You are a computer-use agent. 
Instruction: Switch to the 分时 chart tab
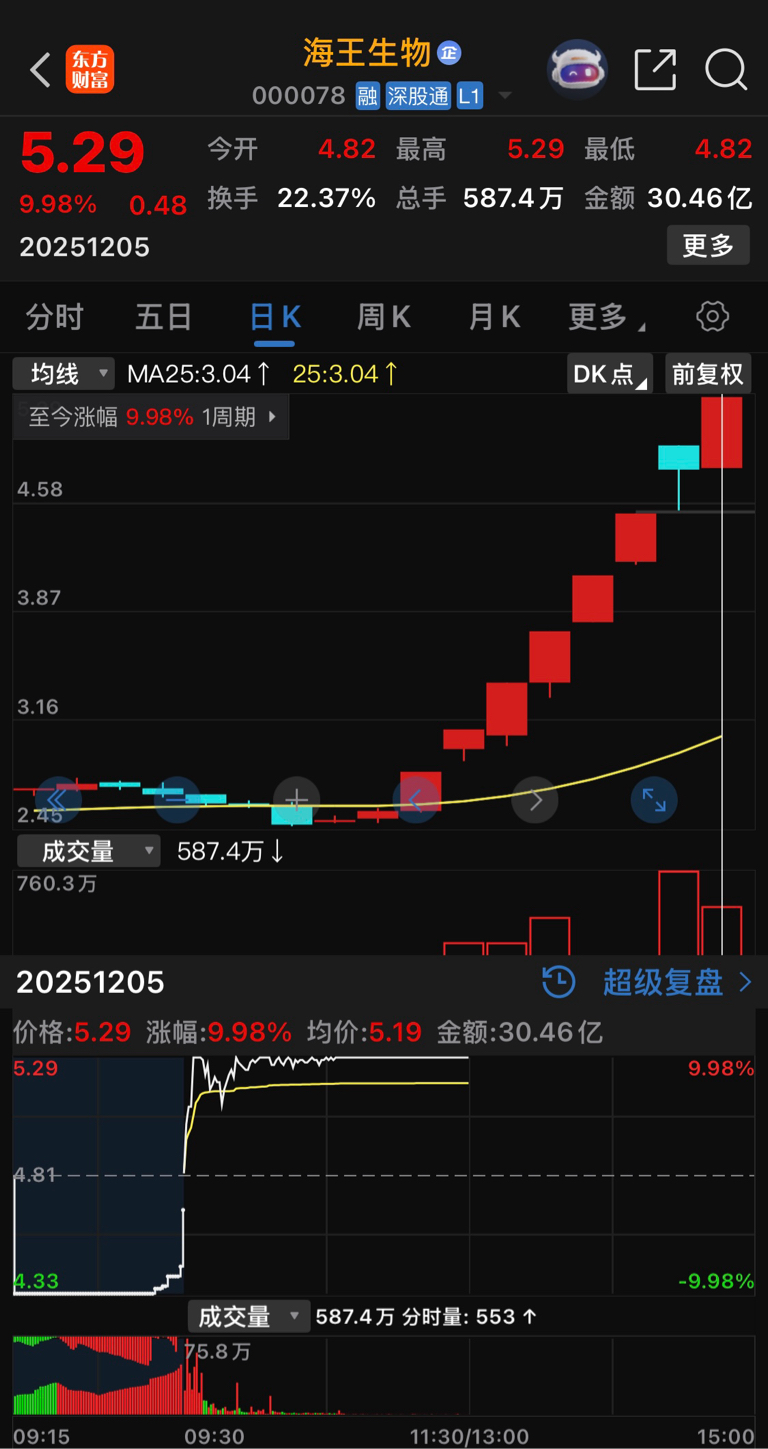click(x=54, y=318)
